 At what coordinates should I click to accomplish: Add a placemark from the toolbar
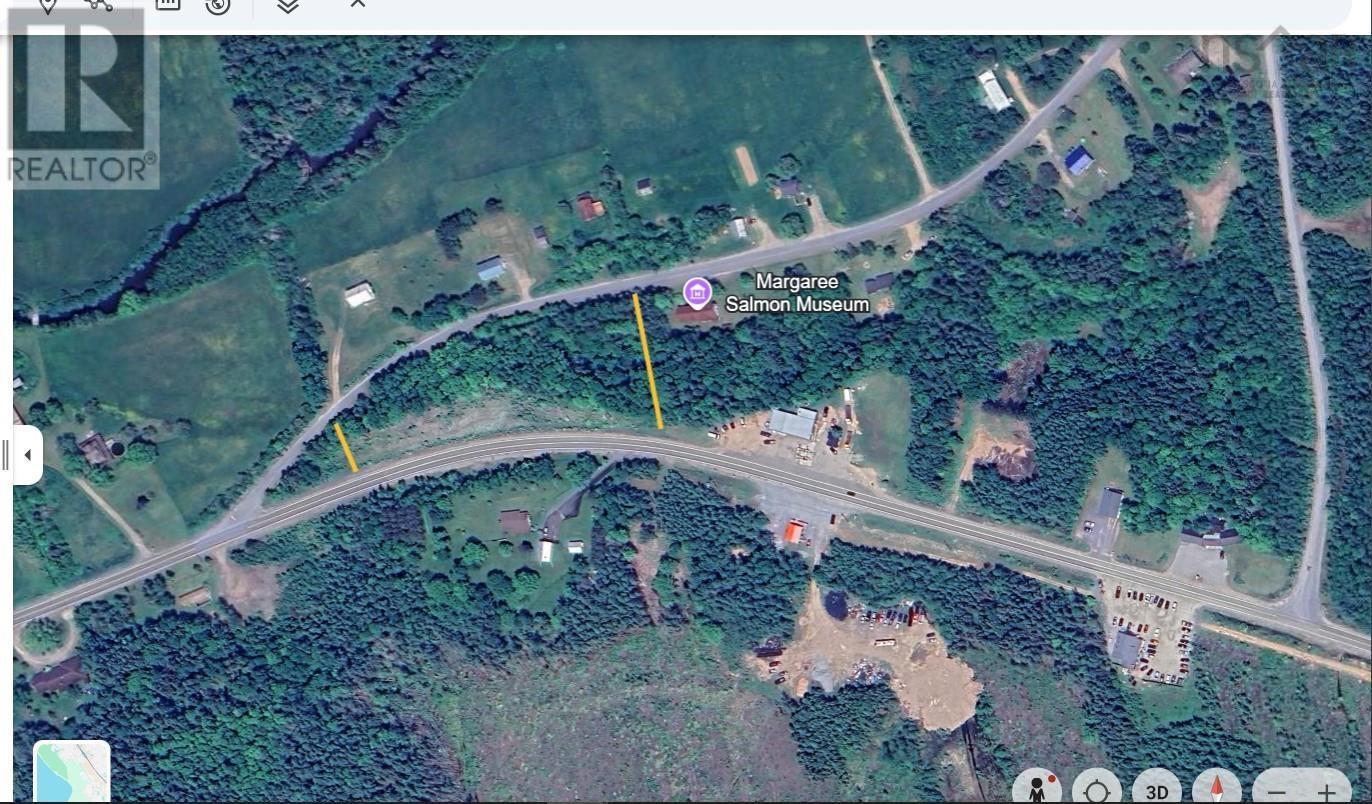click(x=47, y=6)
